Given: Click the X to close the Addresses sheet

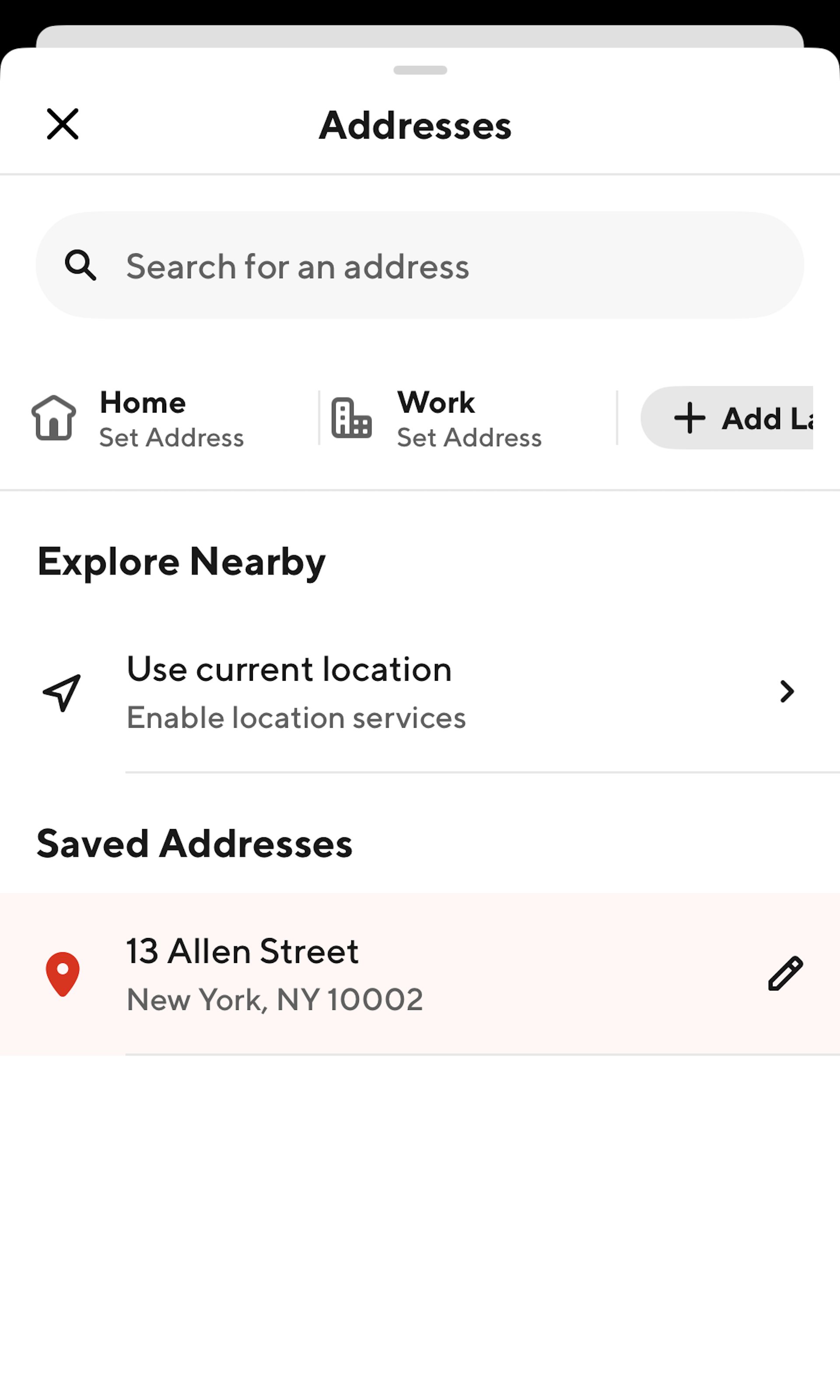Looking at the screenshot, I should pyautogui.click(x=62, y=124).
